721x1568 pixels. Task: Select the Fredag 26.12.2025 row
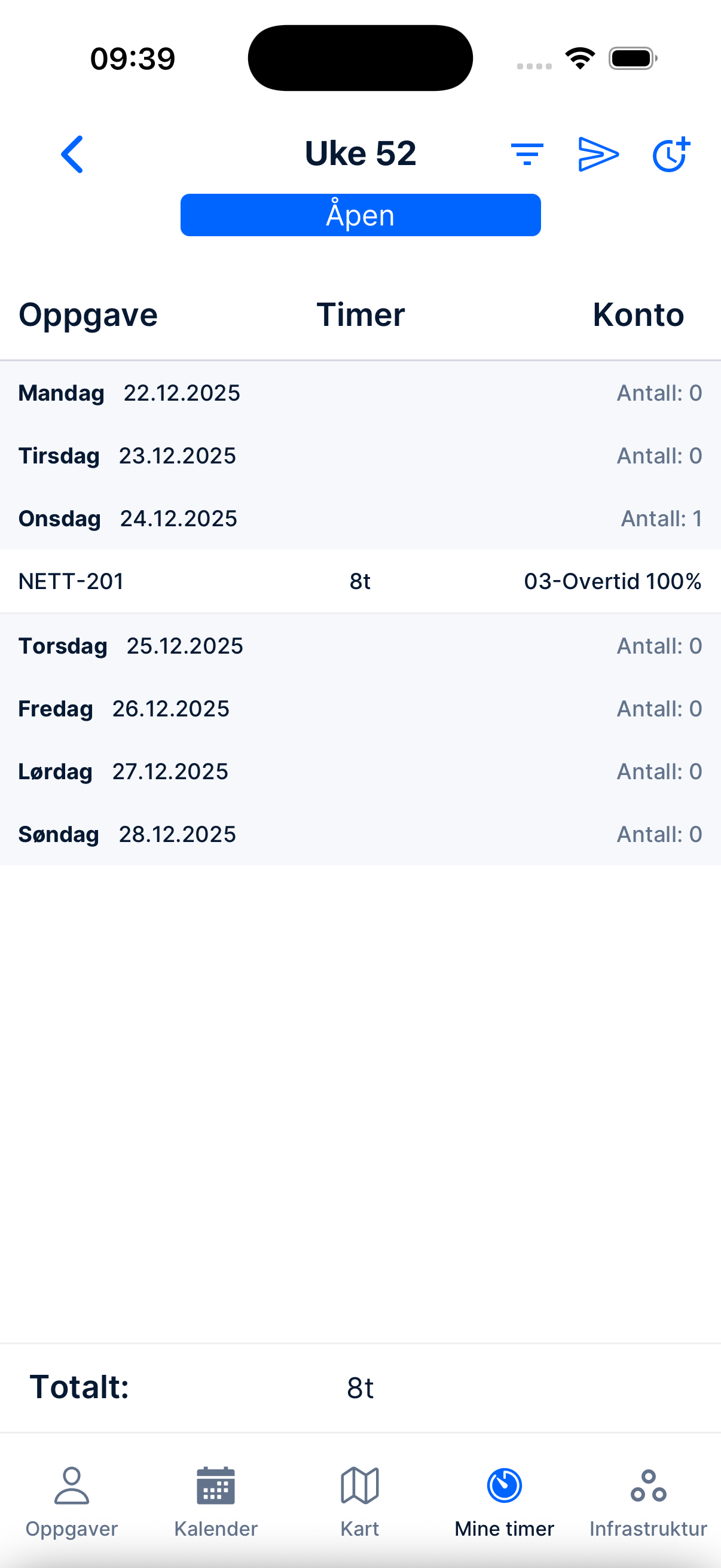point(360,708)
